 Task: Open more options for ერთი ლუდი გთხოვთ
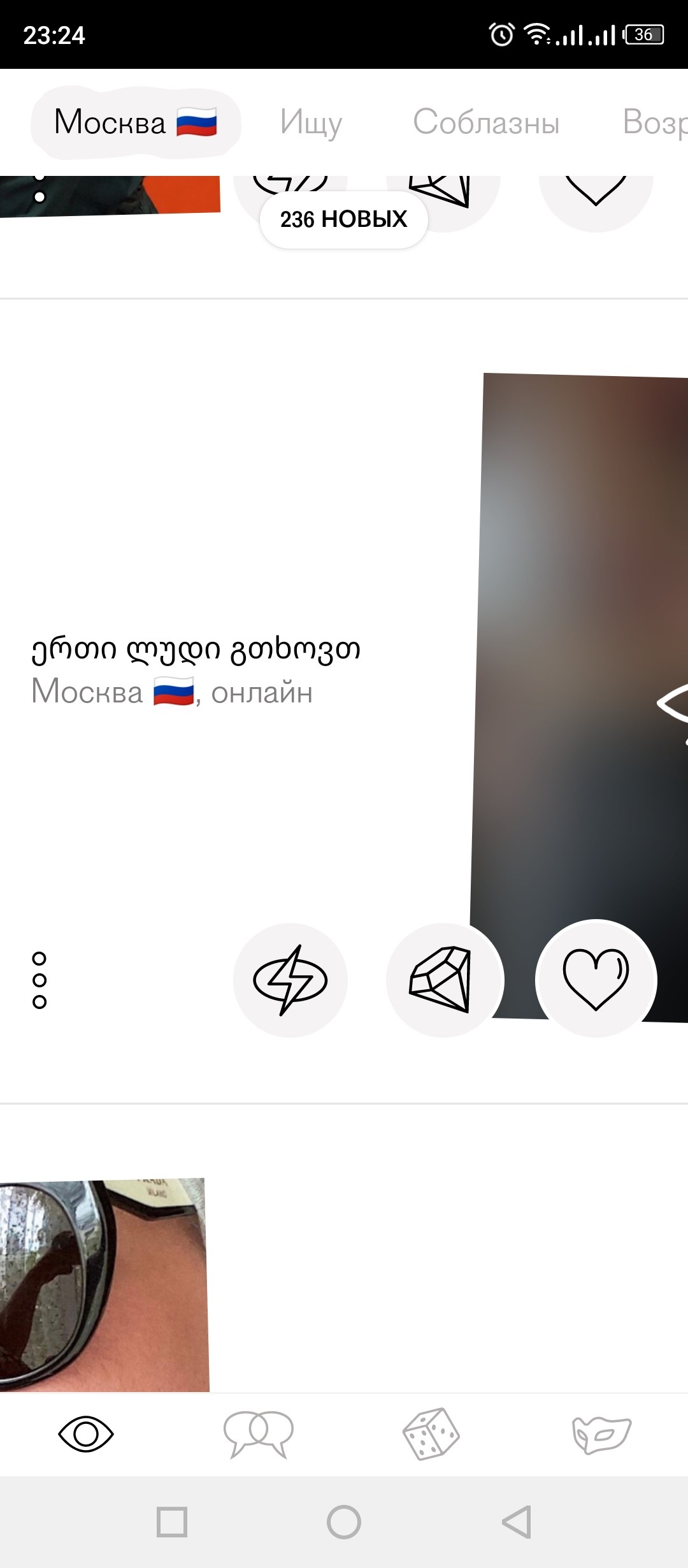[39, 980]
